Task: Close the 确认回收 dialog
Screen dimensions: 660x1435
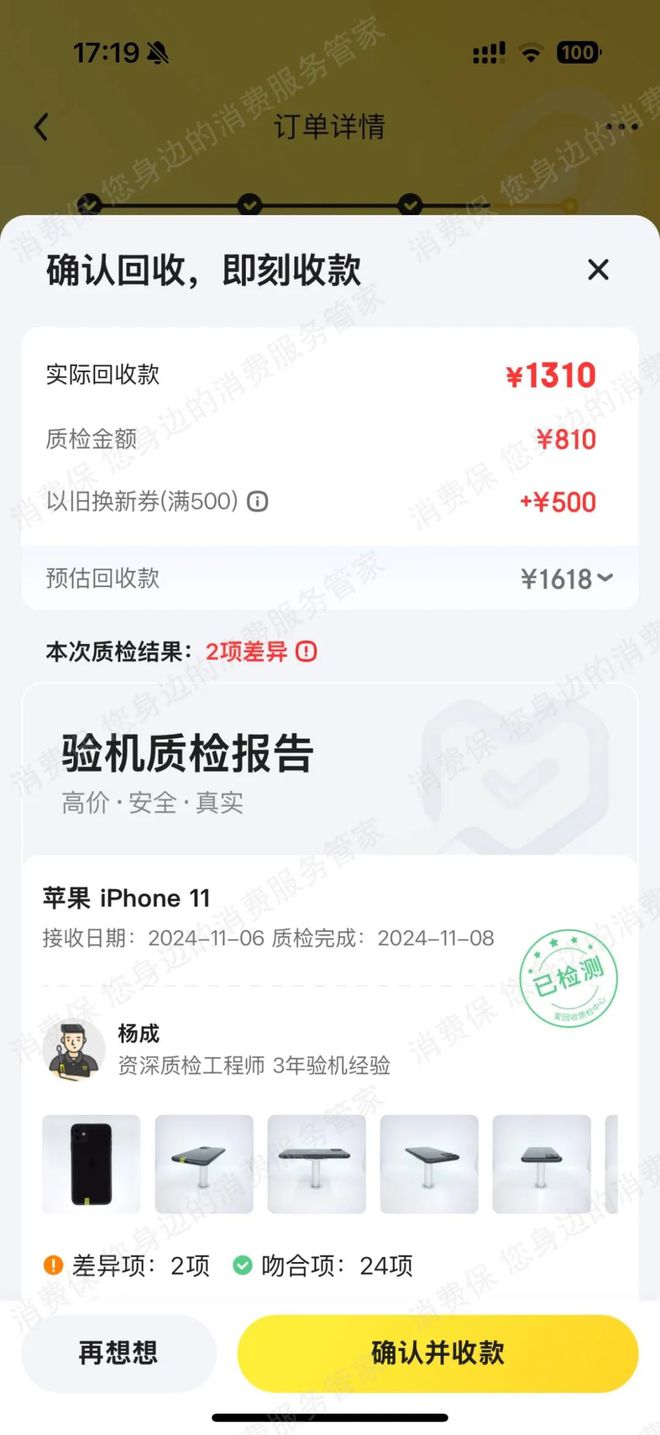Action: pos(598,270)
